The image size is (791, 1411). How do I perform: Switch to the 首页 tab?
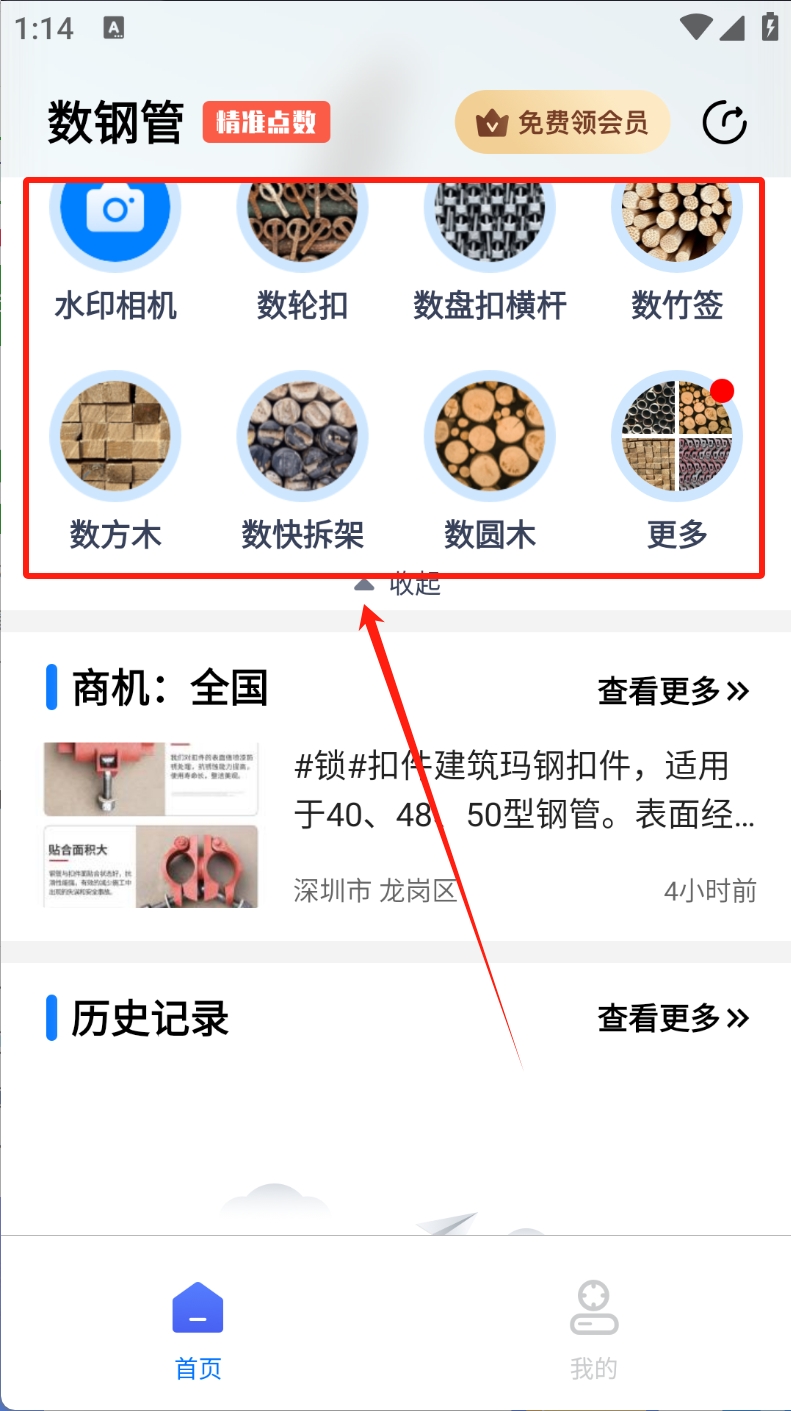198,1330
